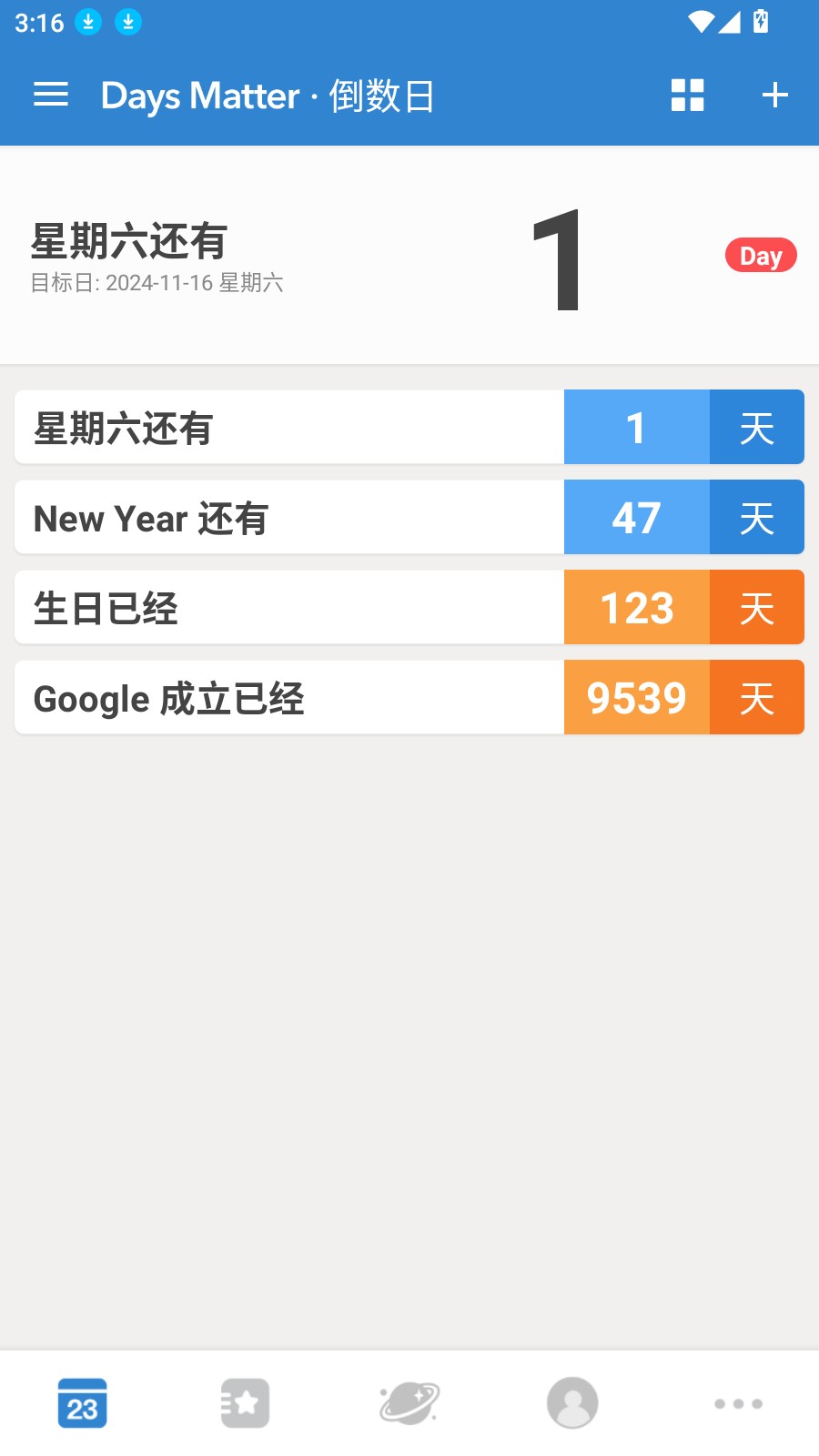Open the grid view layout icon
Viewport: 819px width, 1456px height.
pyautogui.click(x=687, y=95)
